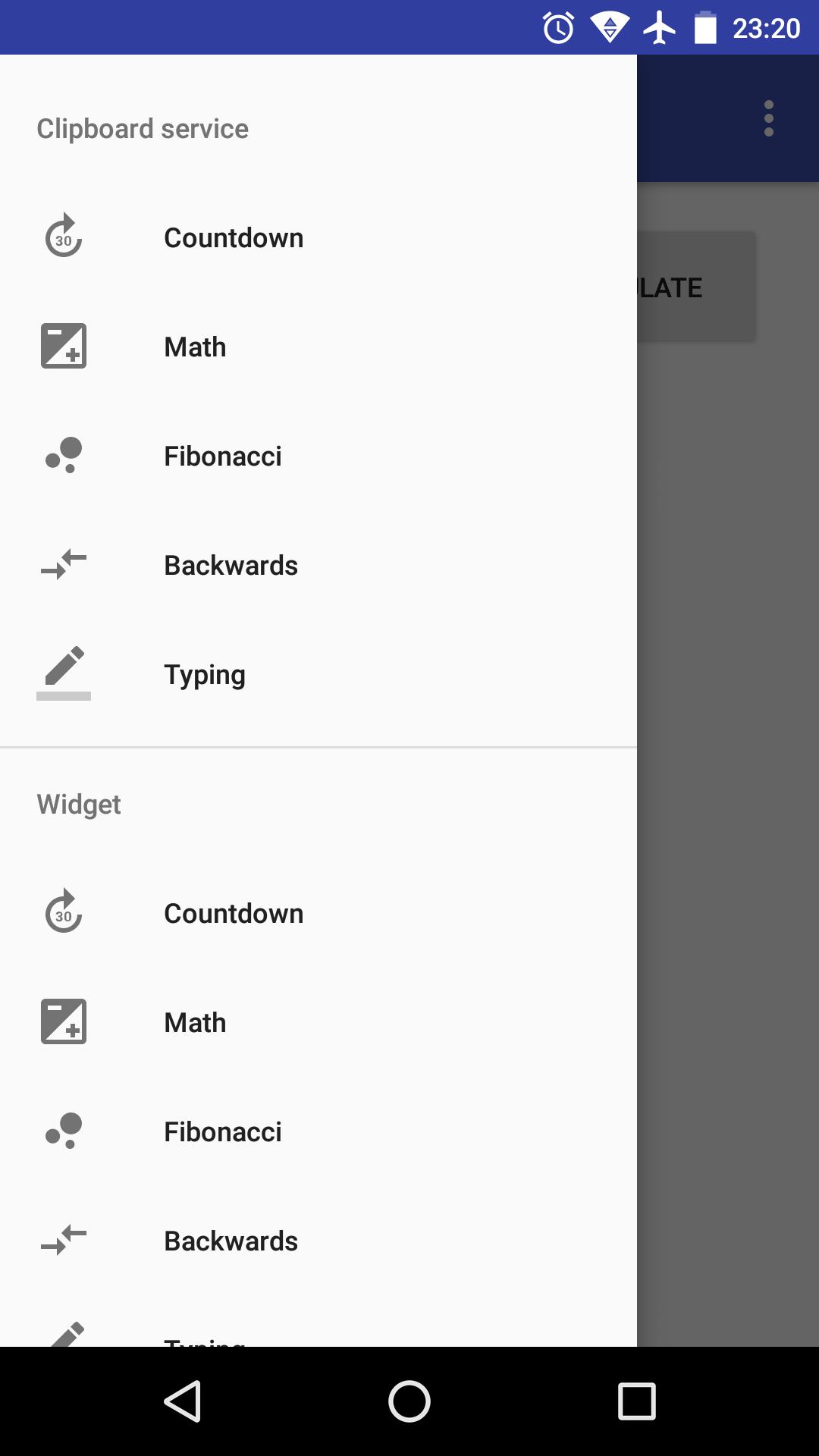Open Countdown under Clipboard service
Image resolution: width=819 pixels, height=1456 pixels.
(318, 238)
